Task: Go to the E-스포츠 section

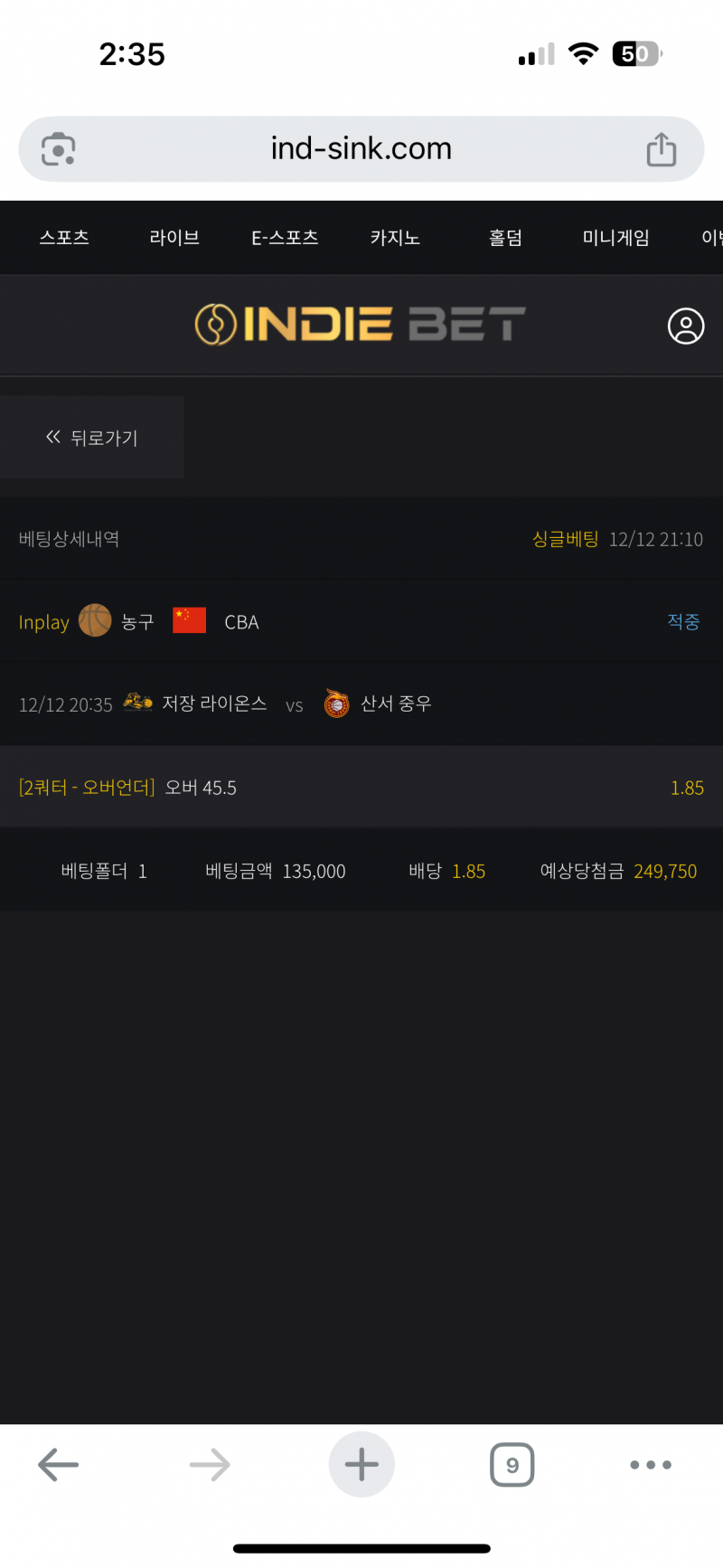Action: coord(285,238)
